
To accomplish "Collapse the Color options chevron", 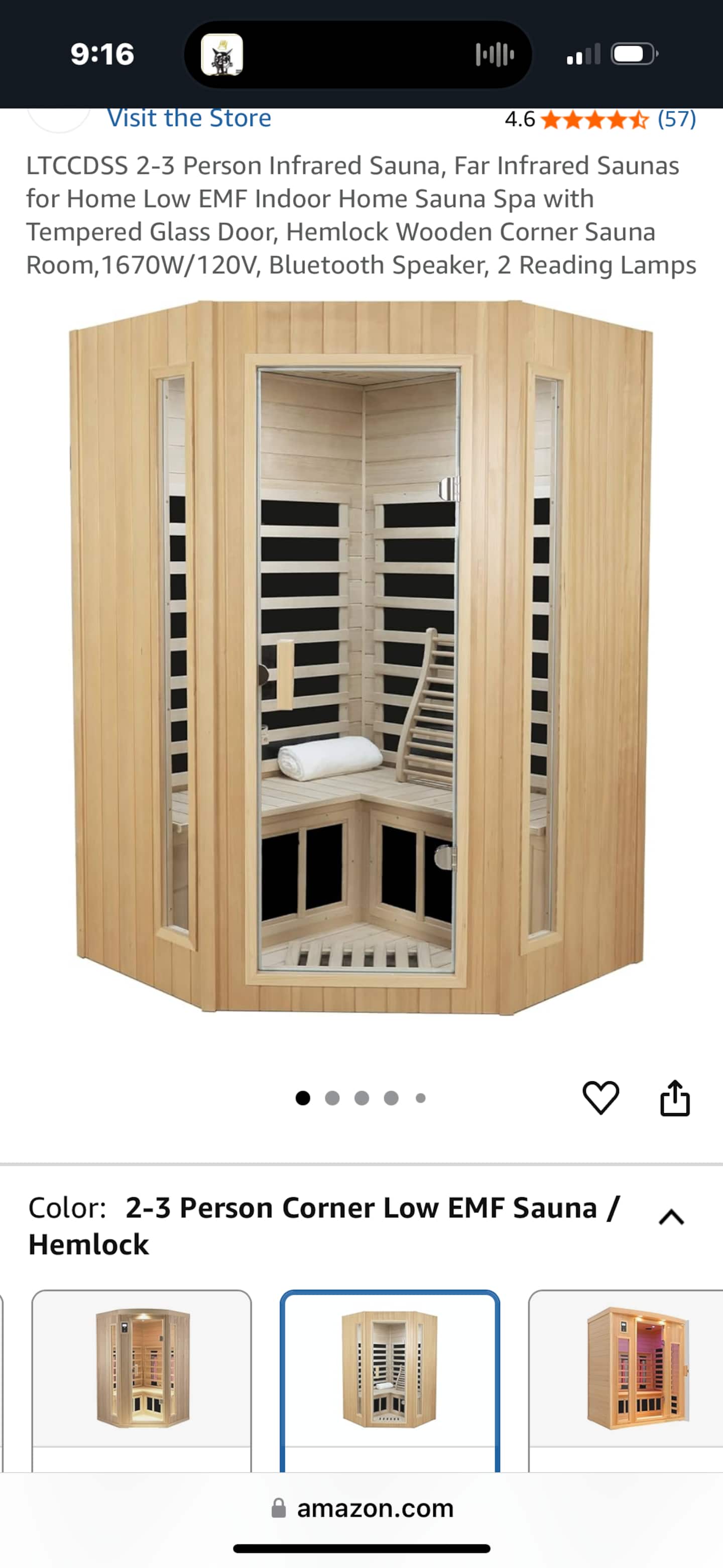I will click(671, 1217).
